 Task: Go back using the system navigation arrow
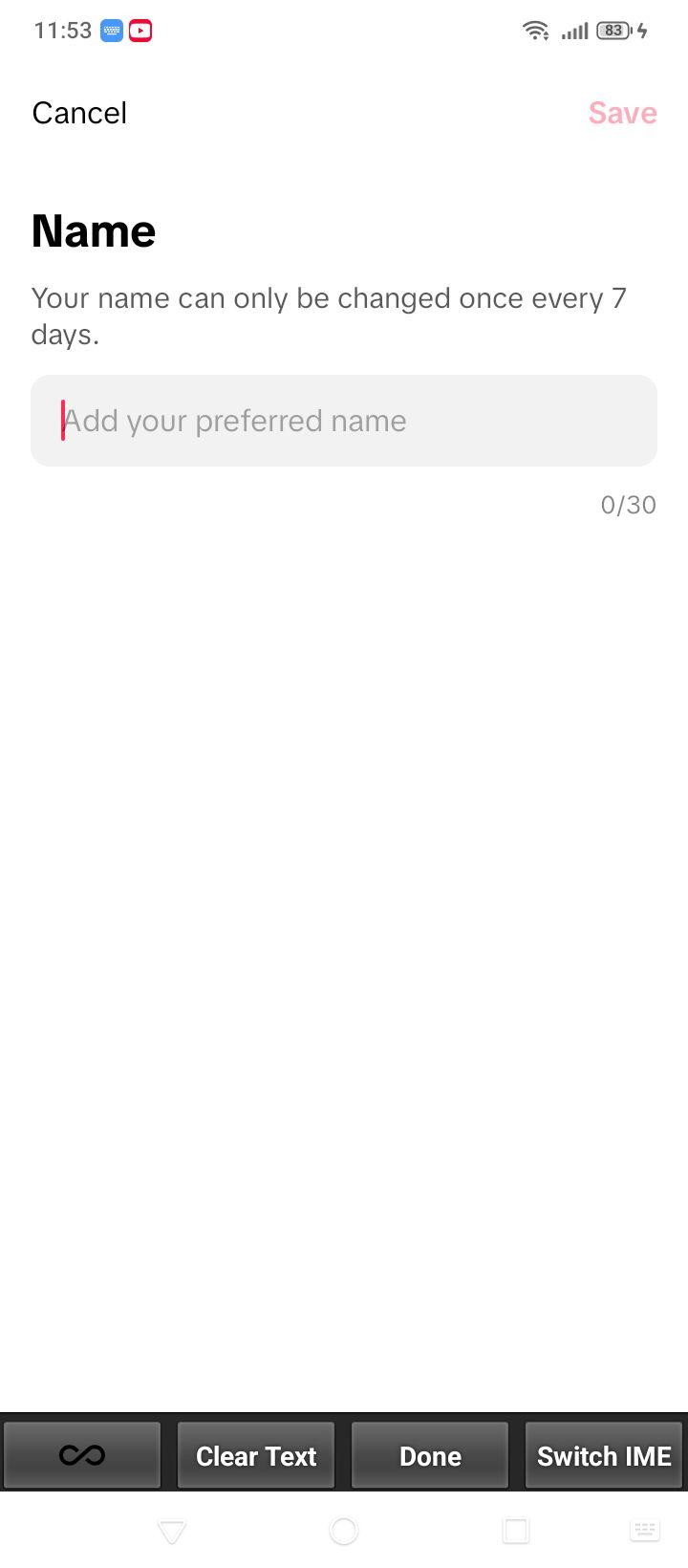point(172,1532)
